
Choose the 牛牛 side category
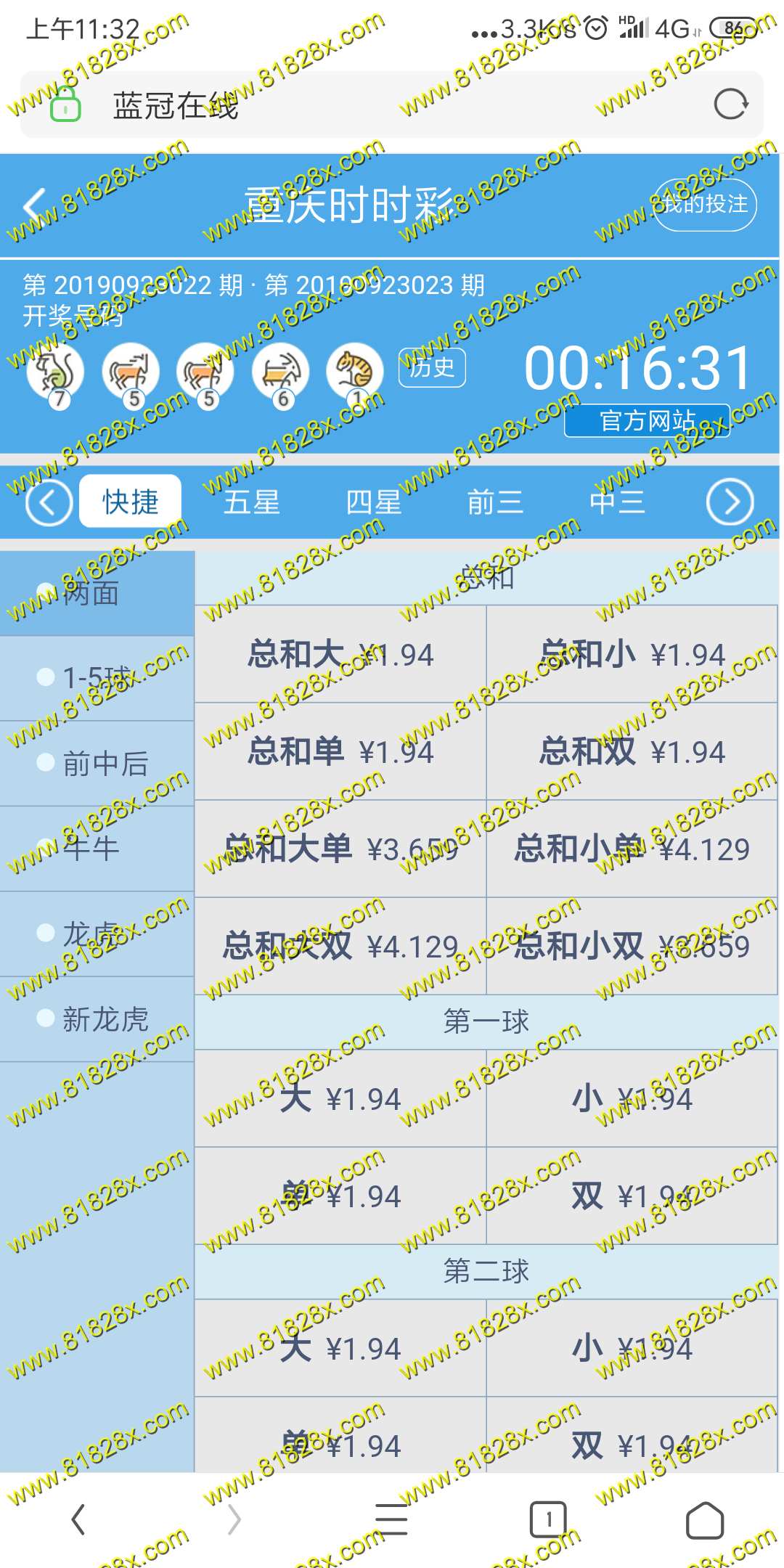point(97,848)
